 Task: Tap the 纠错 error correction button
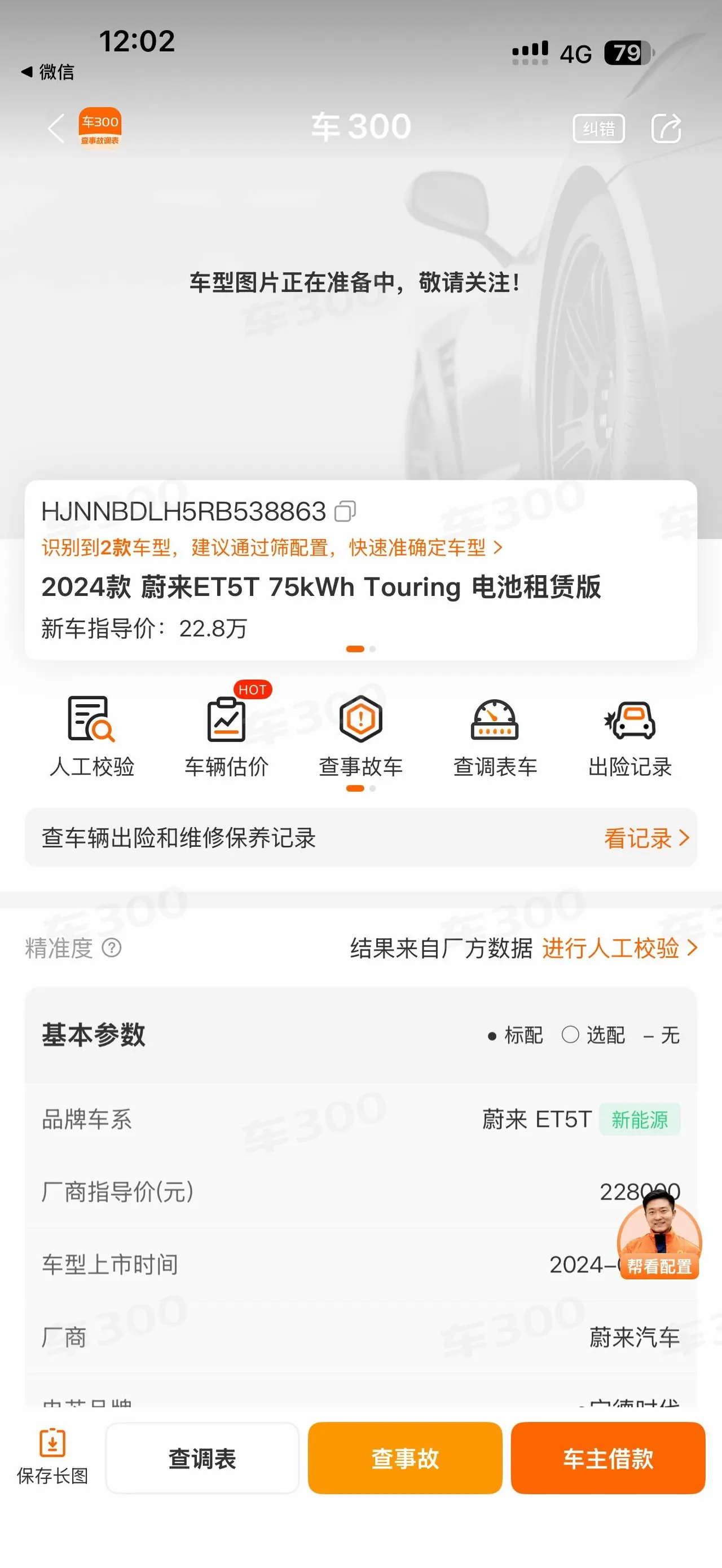coord(598,129)
